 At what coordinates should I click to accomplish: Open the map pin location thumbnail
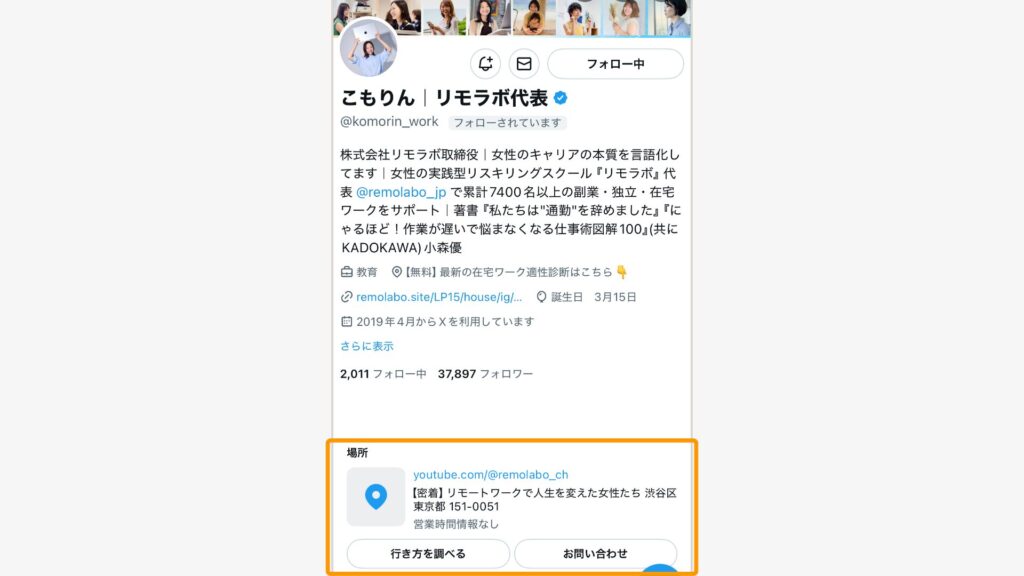376,497
